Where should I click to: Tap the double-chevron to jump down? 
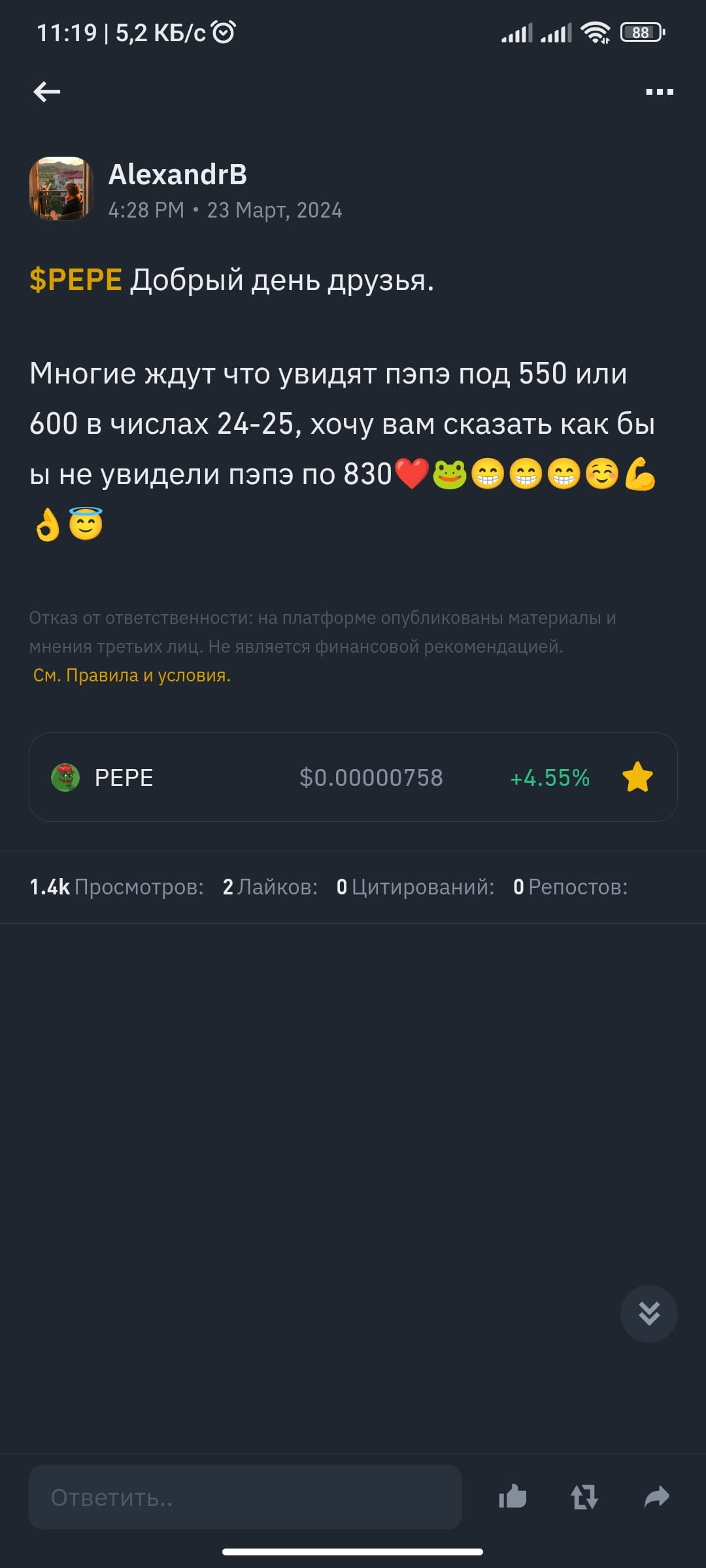point(648,1314)
